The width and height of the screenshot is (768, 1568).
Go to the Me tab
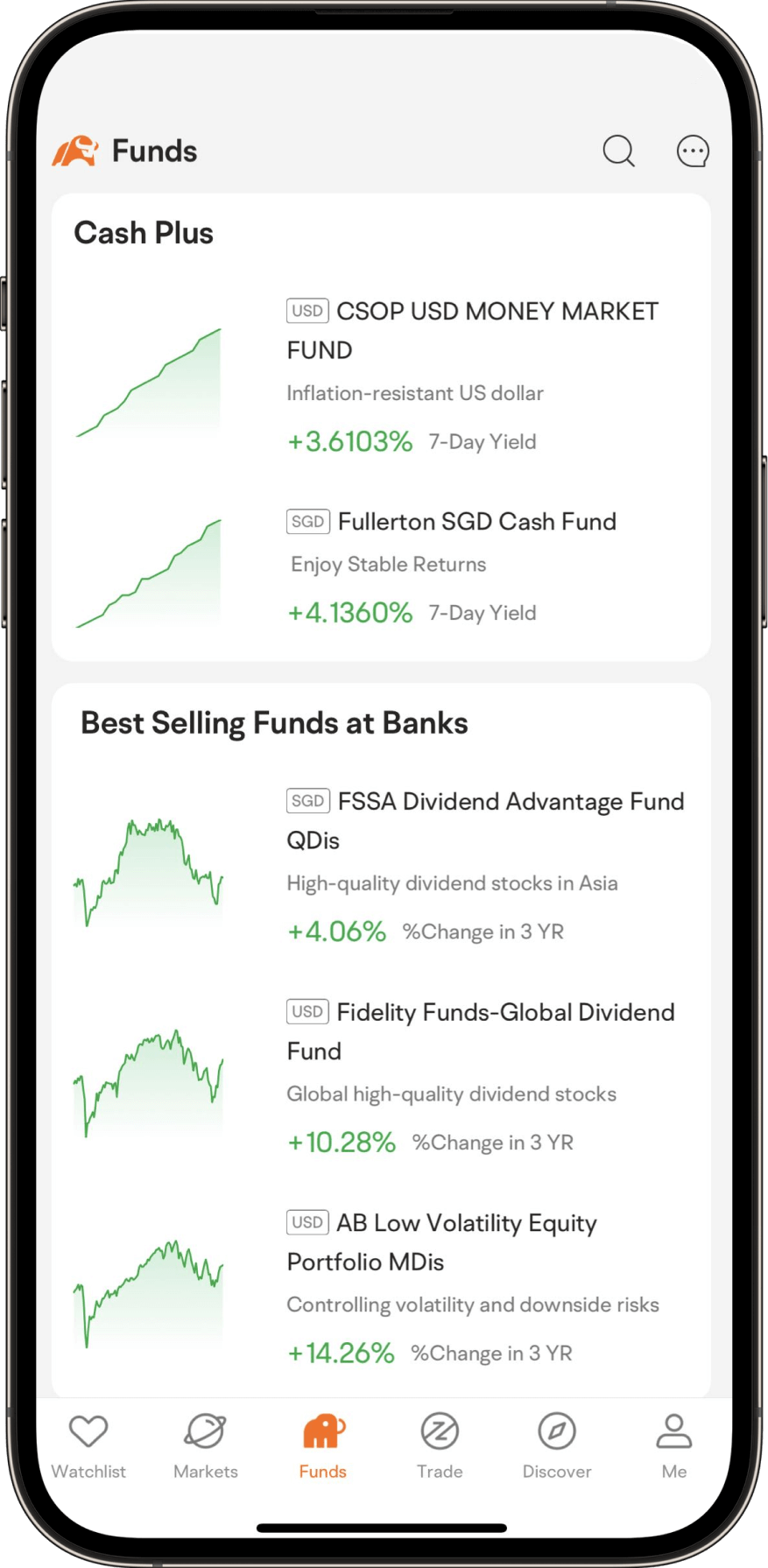[x=673, y=1446]
